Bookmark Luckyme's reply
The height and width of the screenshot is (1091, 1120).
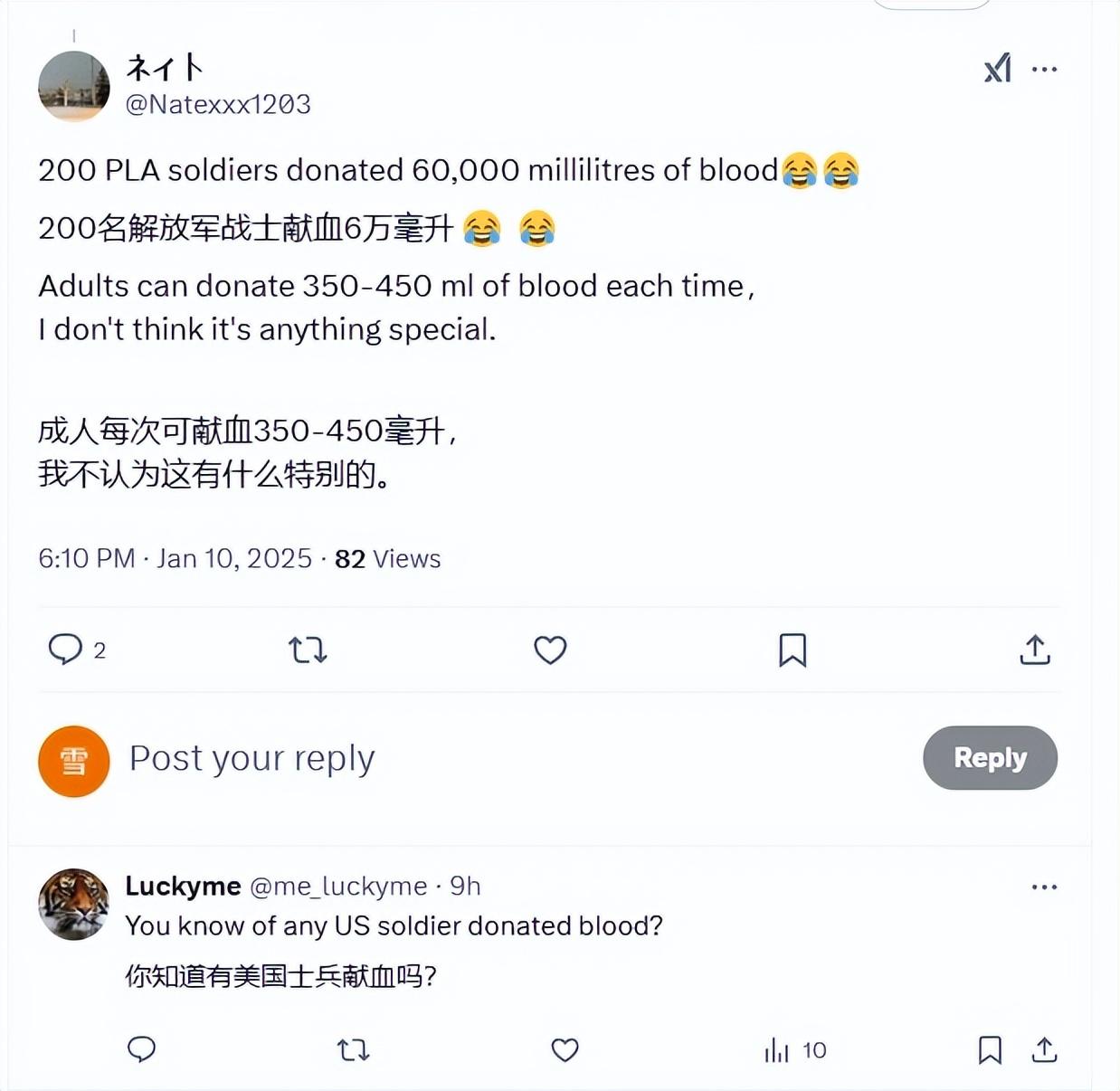click(990, 1049)
